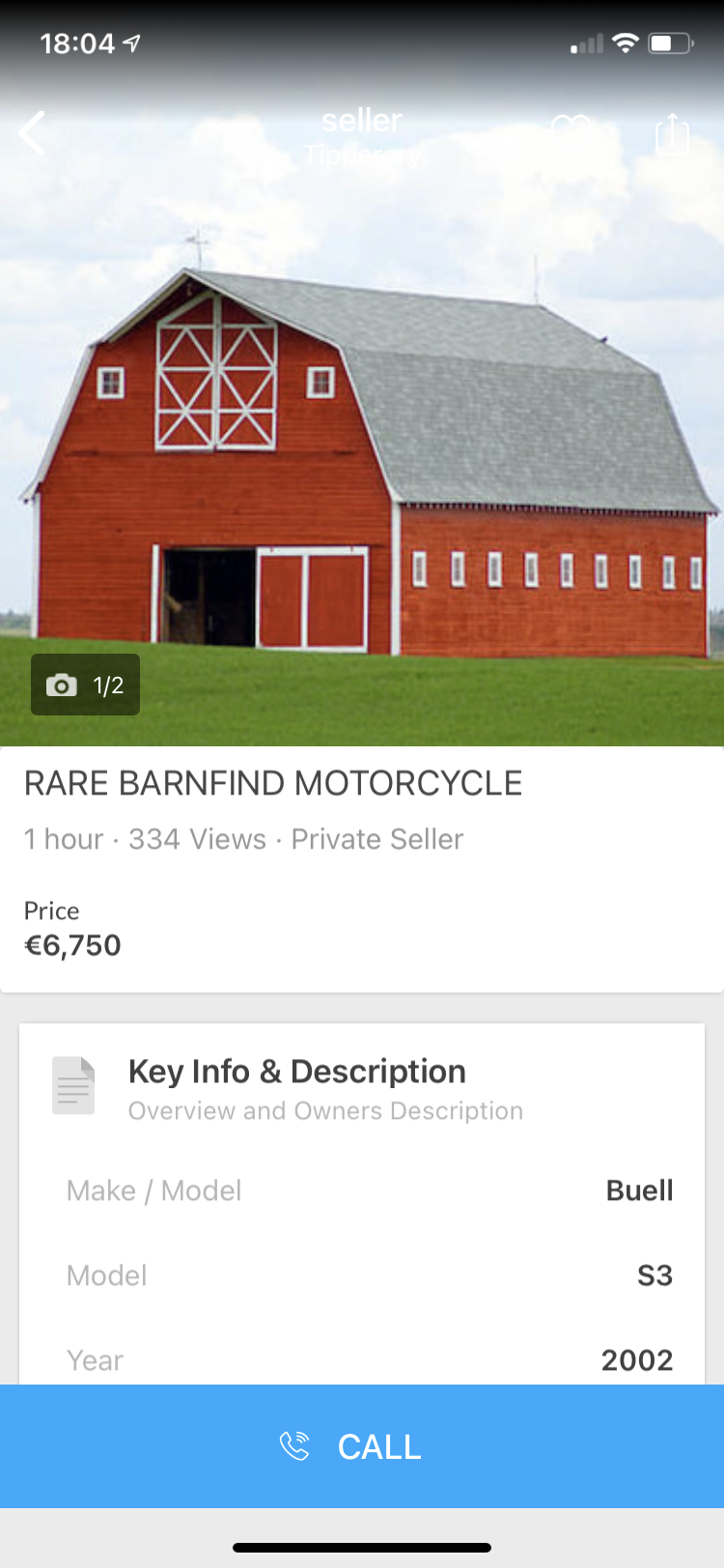Save this ad with the heart icon

click(571, 133)
